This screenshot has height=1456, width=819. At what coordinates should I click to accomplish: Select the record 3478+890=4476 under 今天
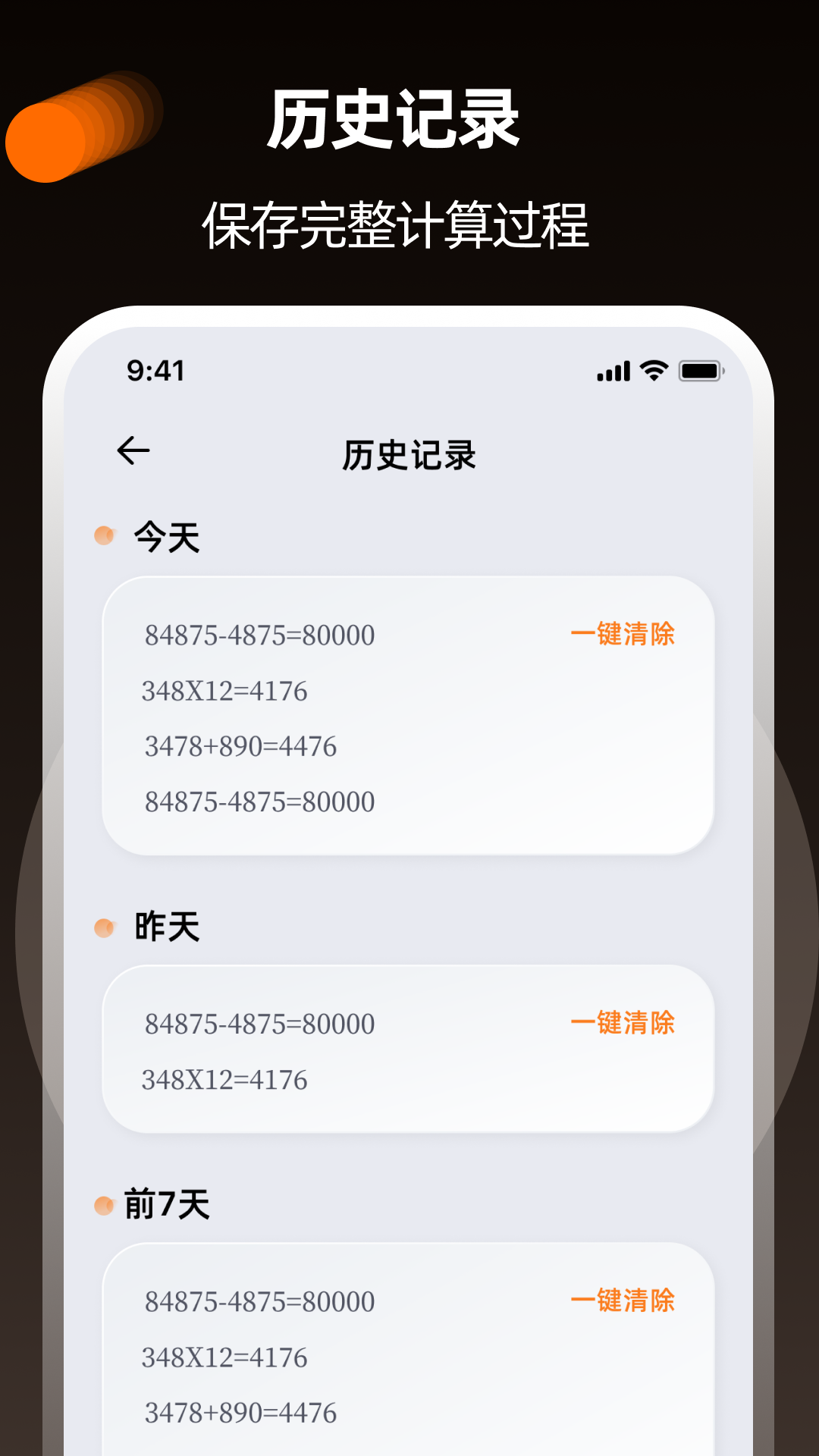239,746
